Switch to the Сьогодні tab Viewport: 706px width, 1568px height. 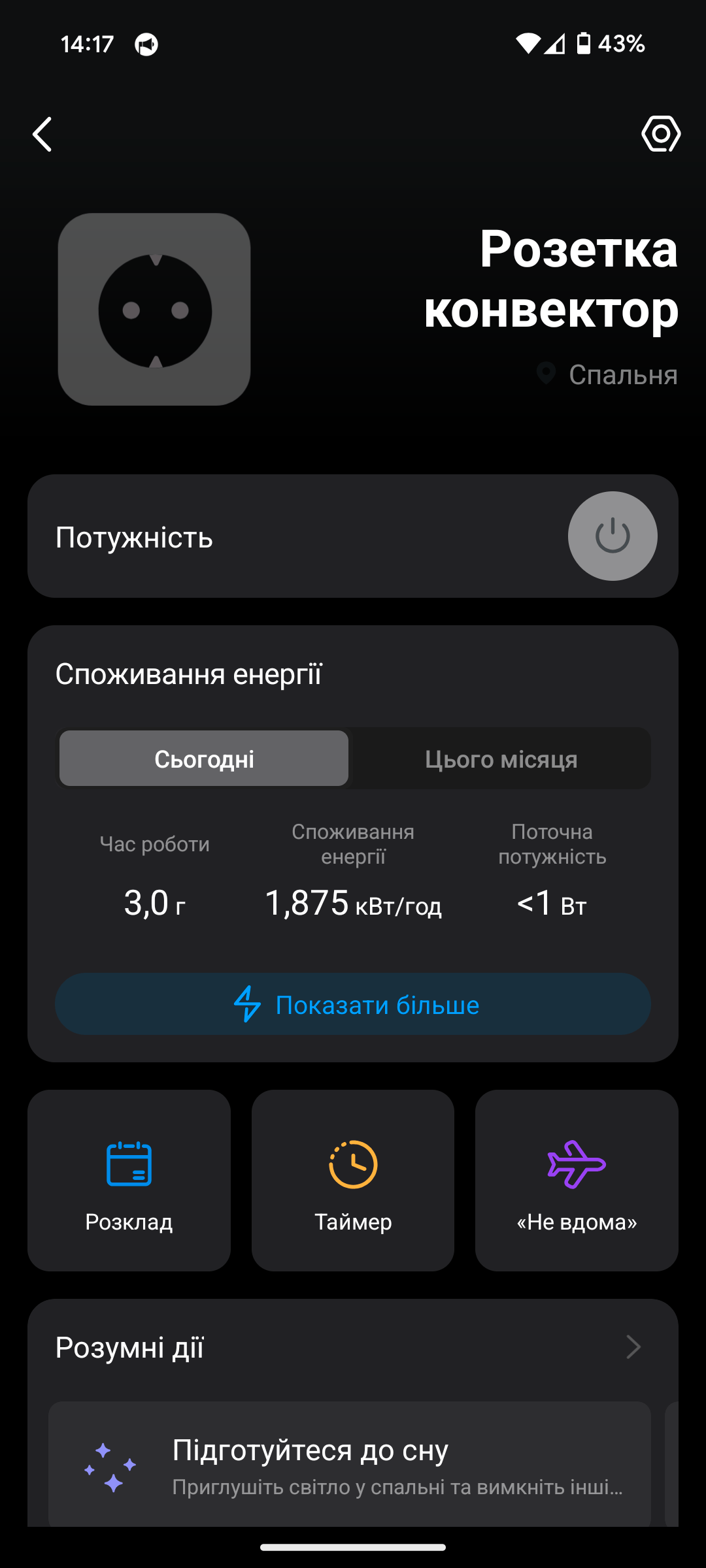point(204,759)
